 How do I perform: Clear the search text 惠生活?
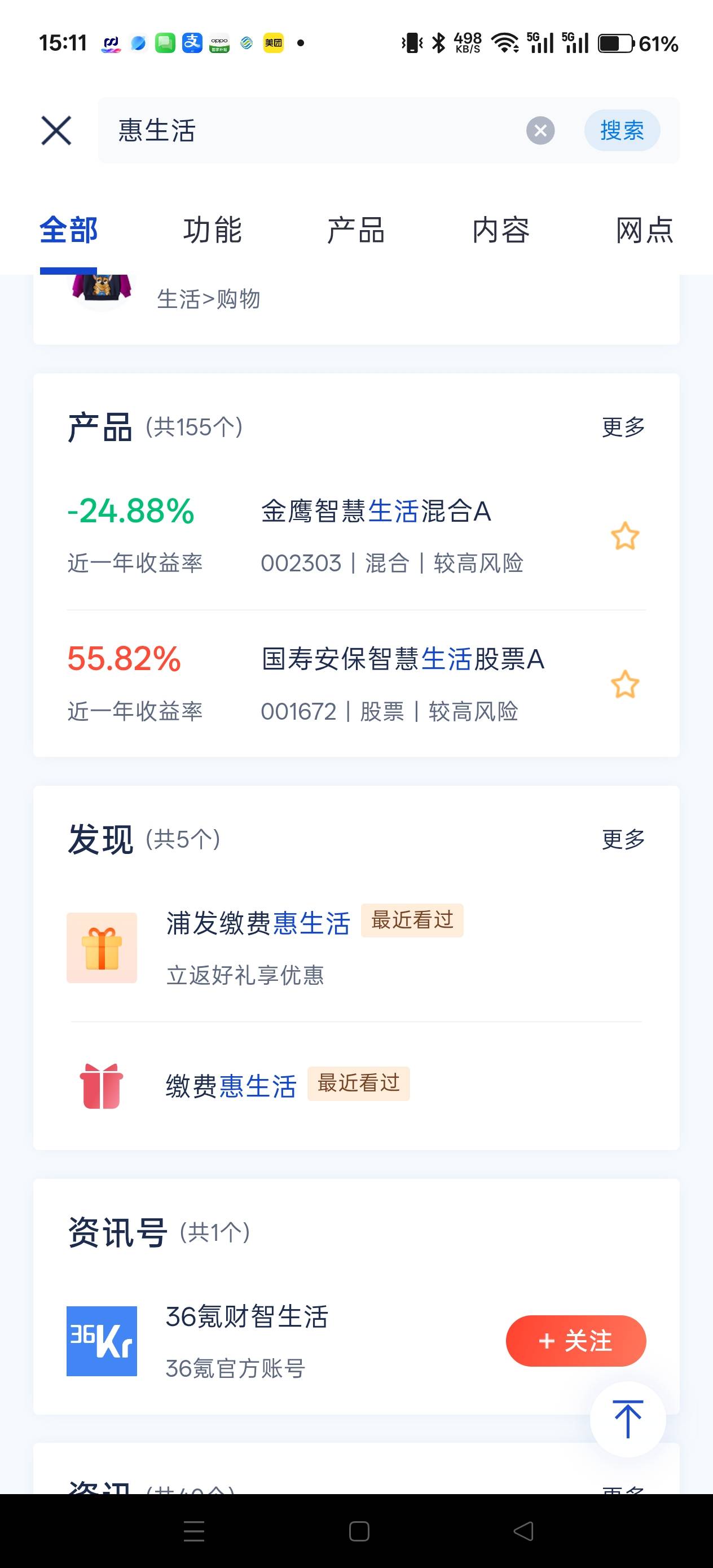pyautogui.click(x=540, y=130)
